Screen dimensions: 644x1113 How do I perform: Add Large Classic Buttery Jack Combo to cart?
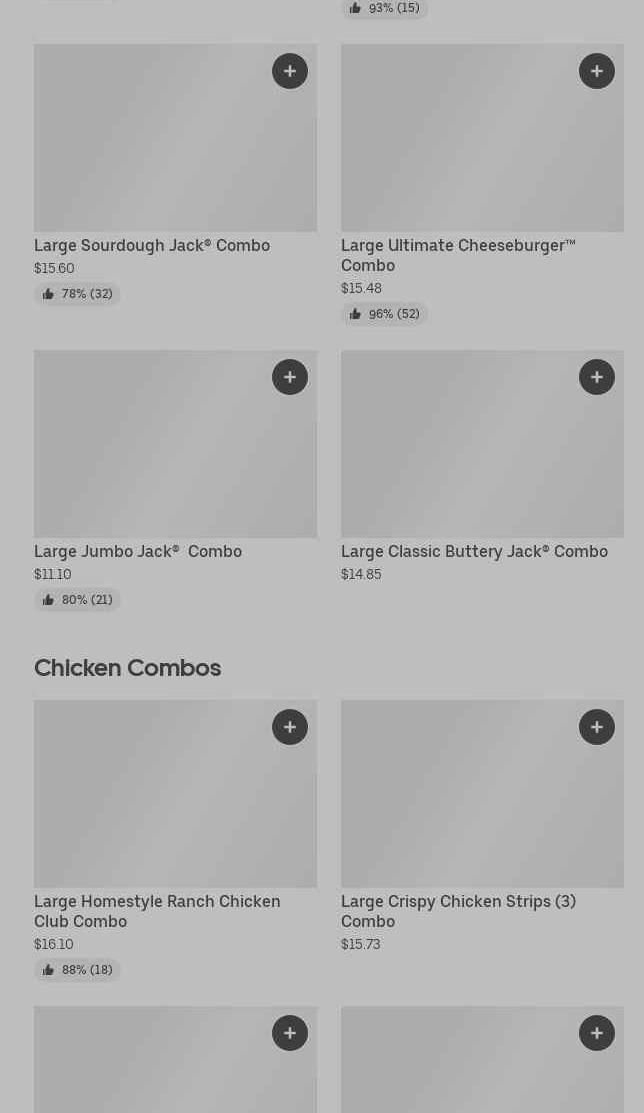point(597,377)
